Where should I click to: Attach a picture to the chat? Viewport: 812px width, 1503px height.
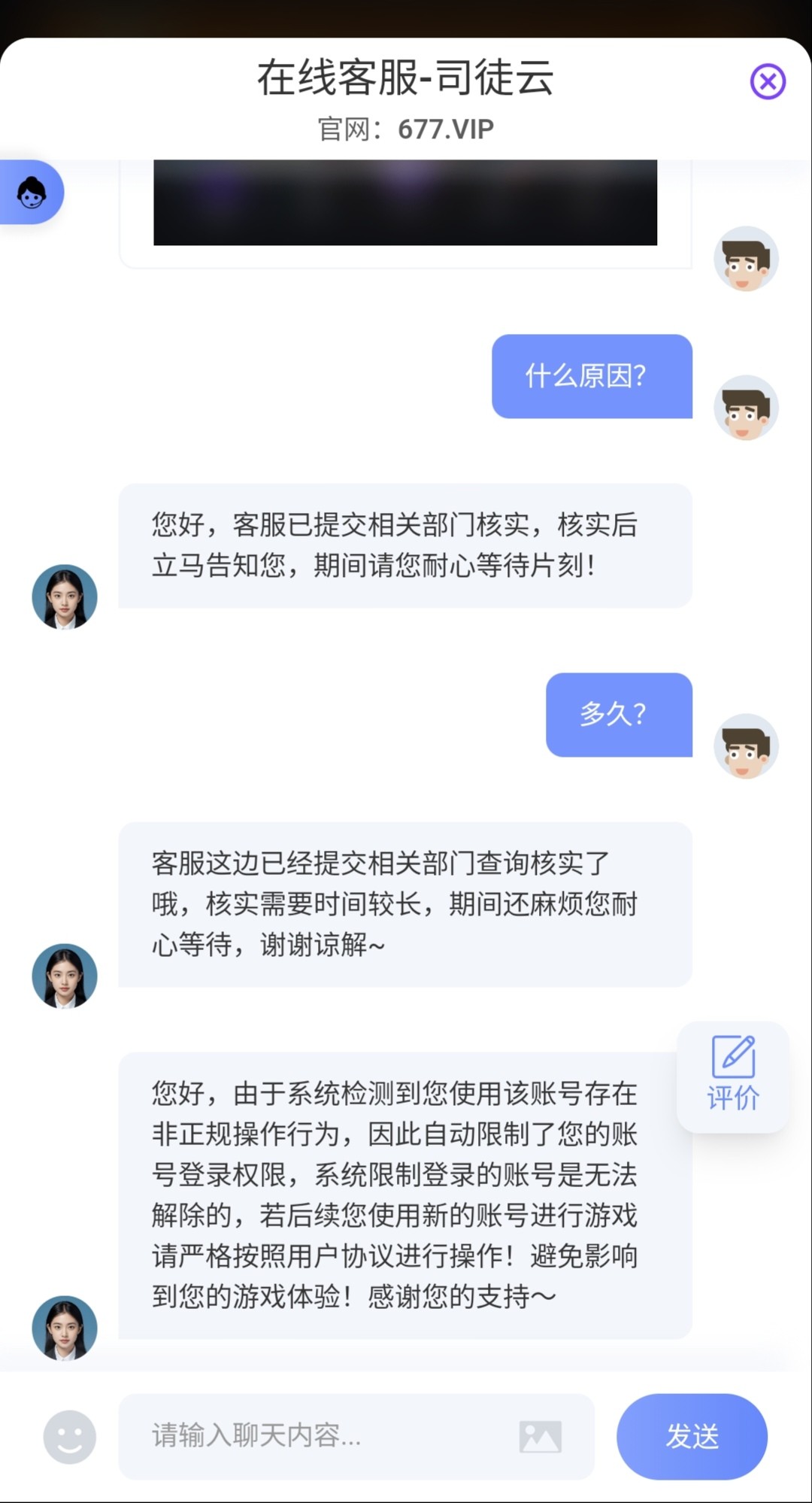pos(540,1436)
